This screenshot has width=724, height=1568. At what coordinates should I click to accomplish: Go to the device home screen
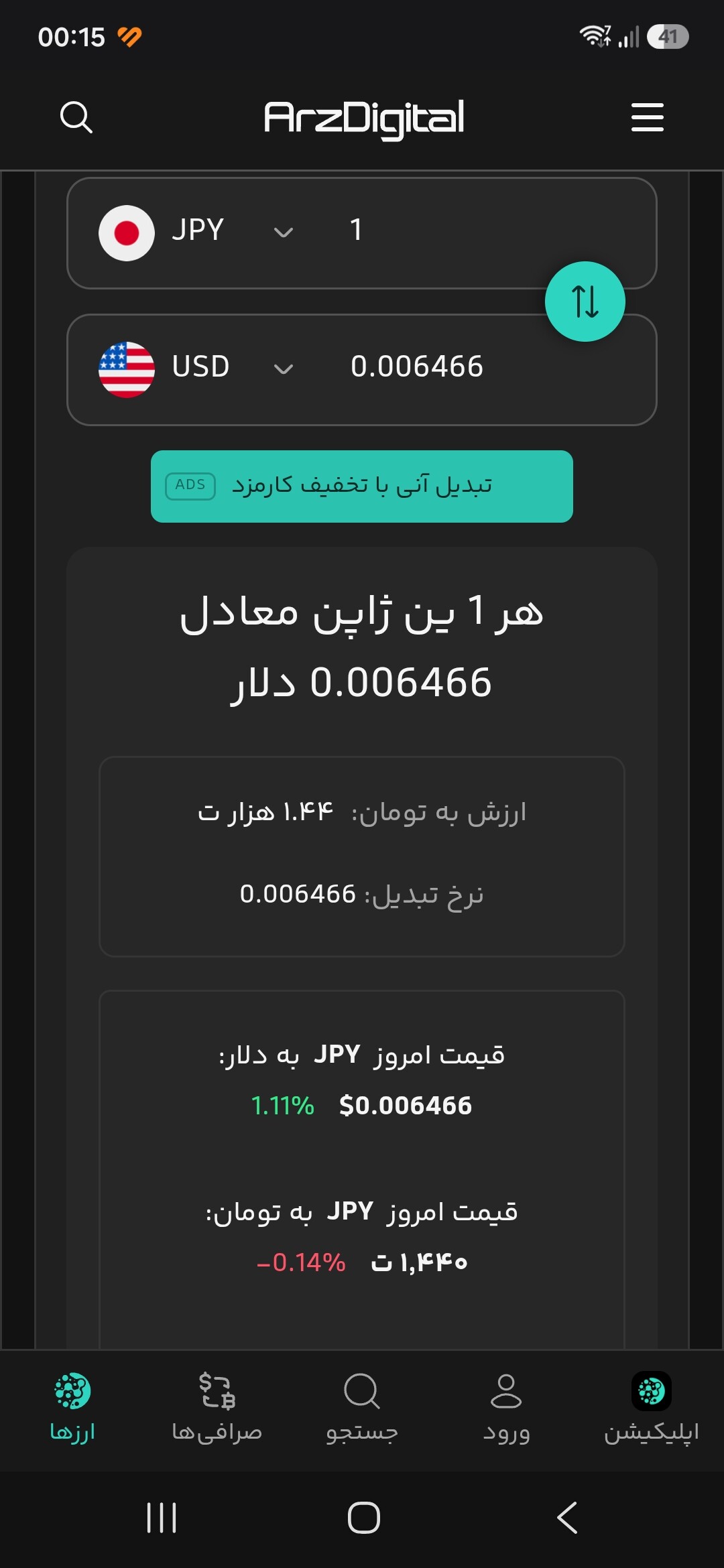(x=363, y=1518)
